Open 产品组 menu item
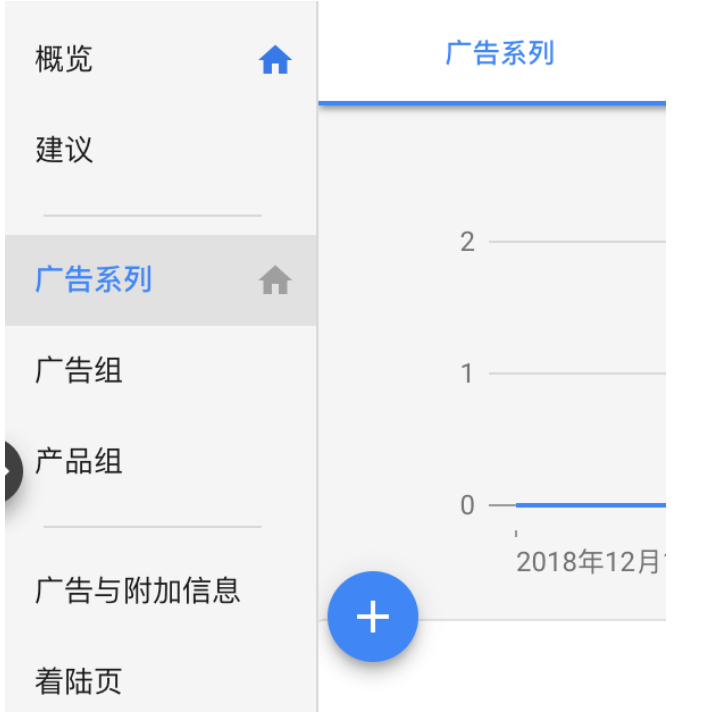This screenshot has height=720, width=711. tap(79, 462)
